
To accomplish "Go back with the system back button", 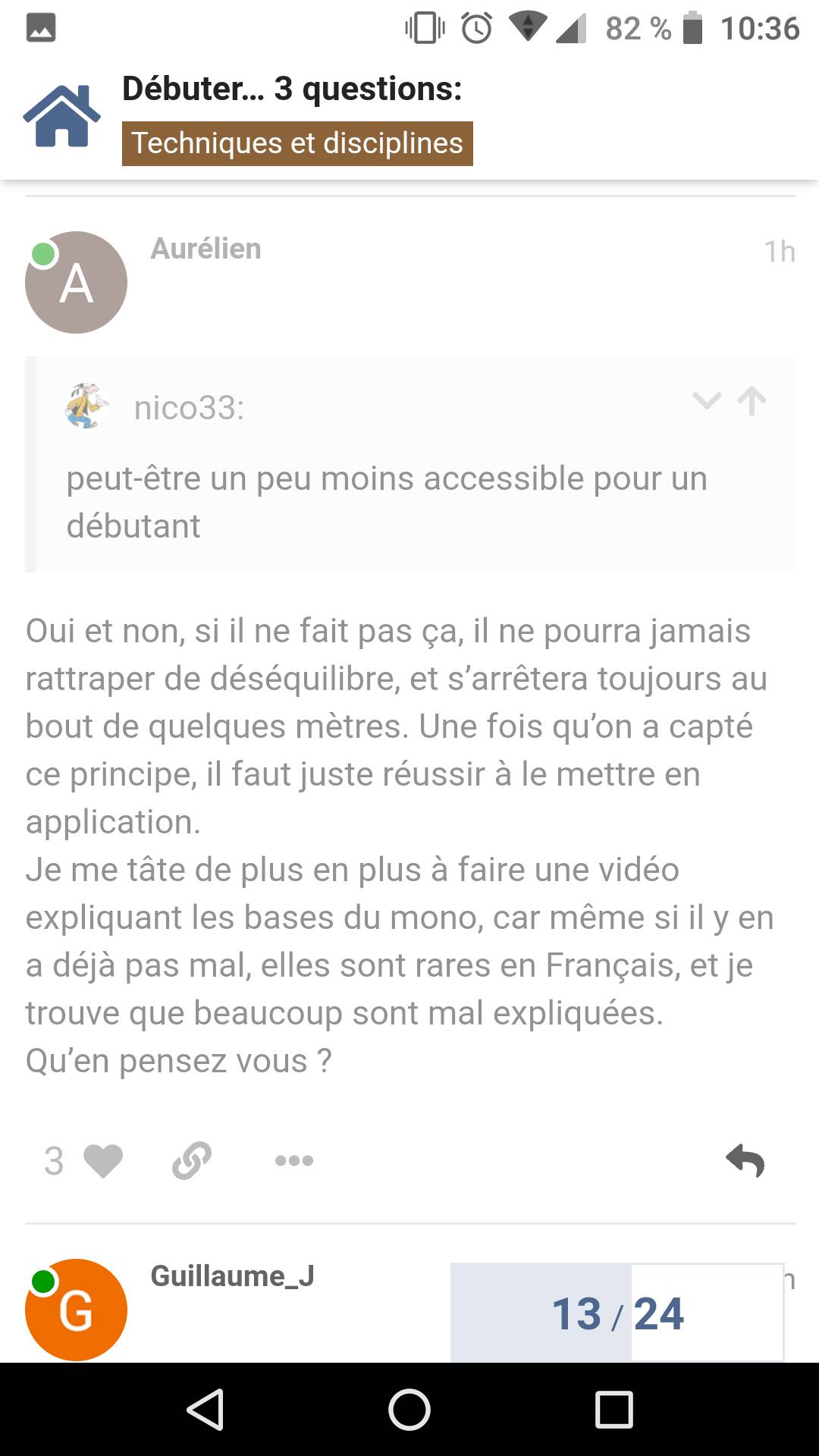I will coord(205,1410).
